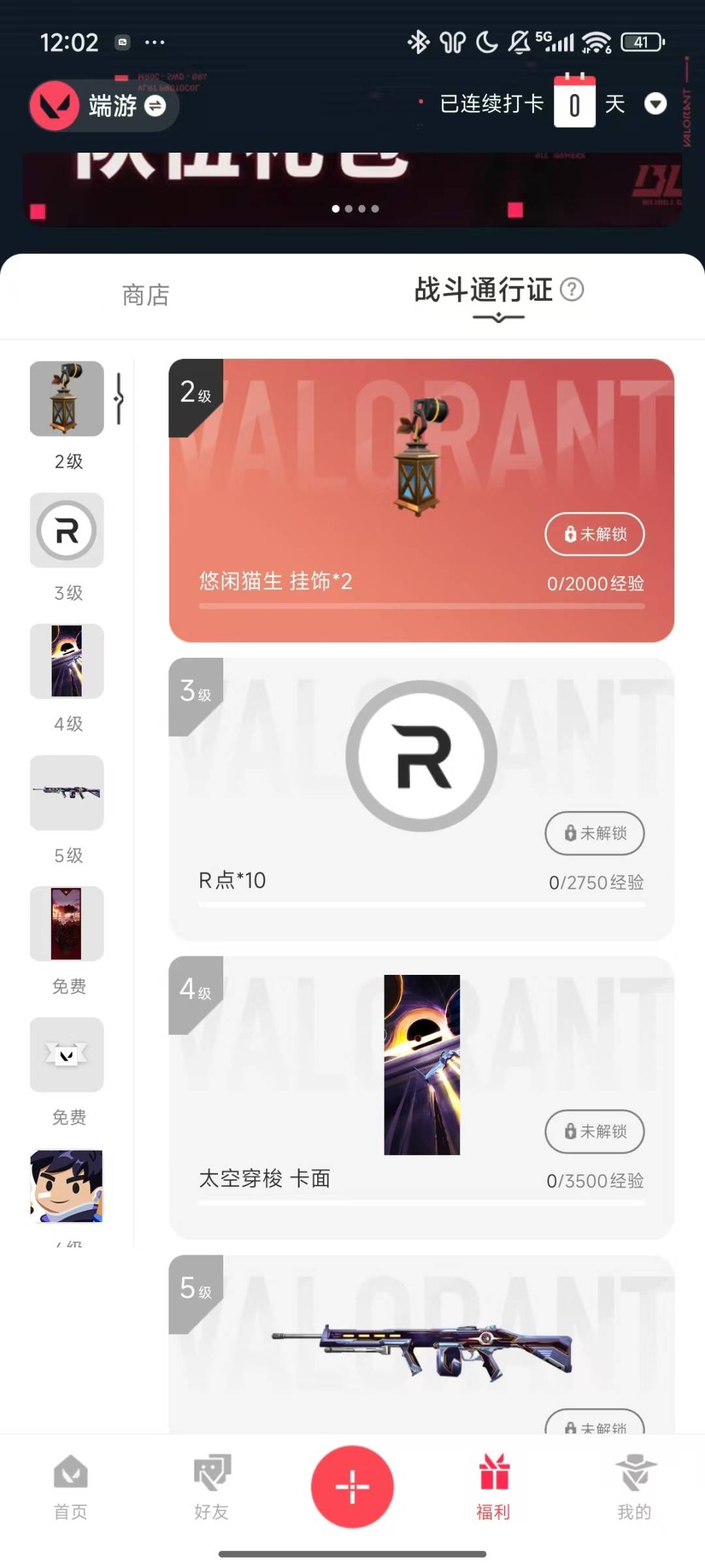Tap the red plus create button
The height and width of the screenshot is (1568, 705).
tap(352, 1486)
